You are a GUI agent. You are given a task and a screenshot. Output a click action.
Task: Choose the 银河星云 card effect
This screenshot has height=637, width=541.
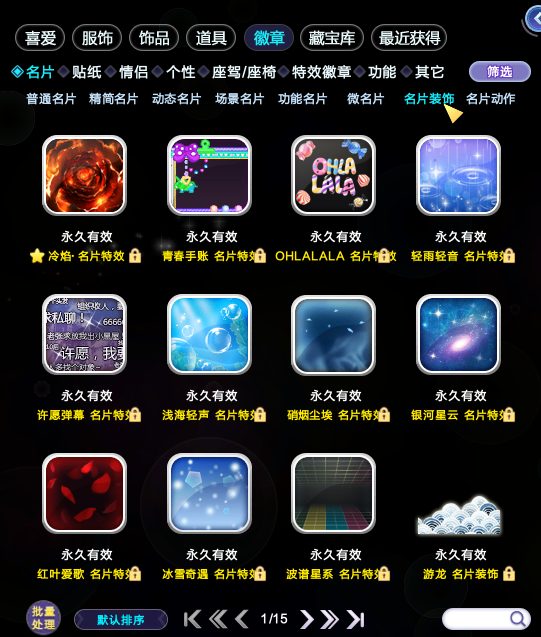coord(458,334)
